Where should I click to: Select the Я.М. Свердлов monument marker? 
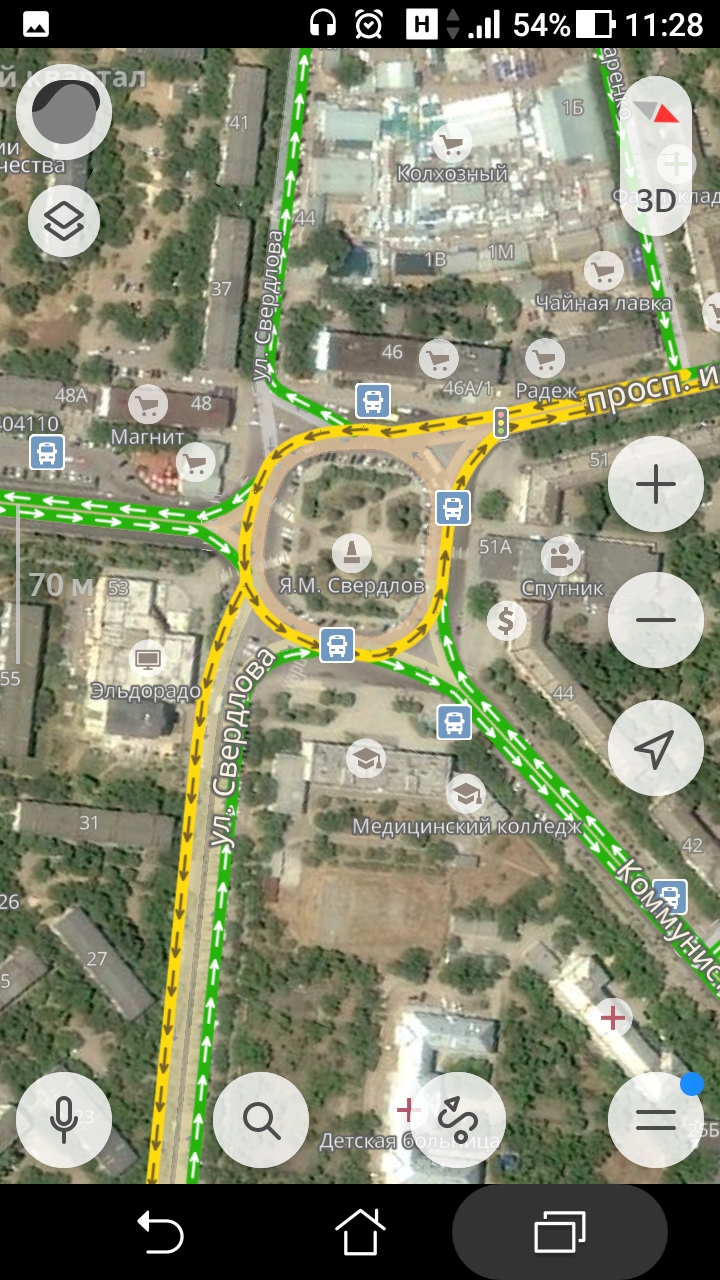pos(351,552)
